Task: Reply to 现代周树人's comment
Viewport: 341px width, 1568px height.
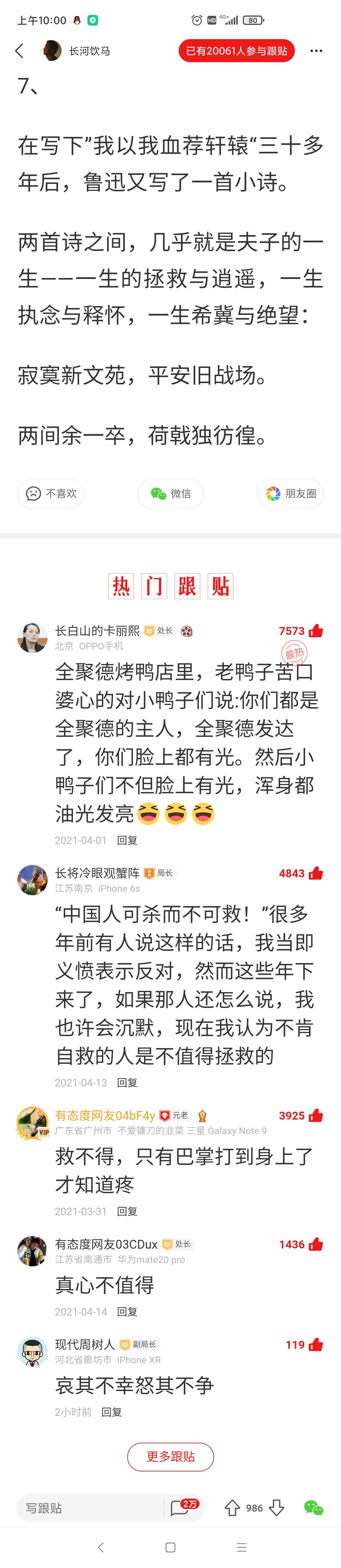Action: point(111,1412)
